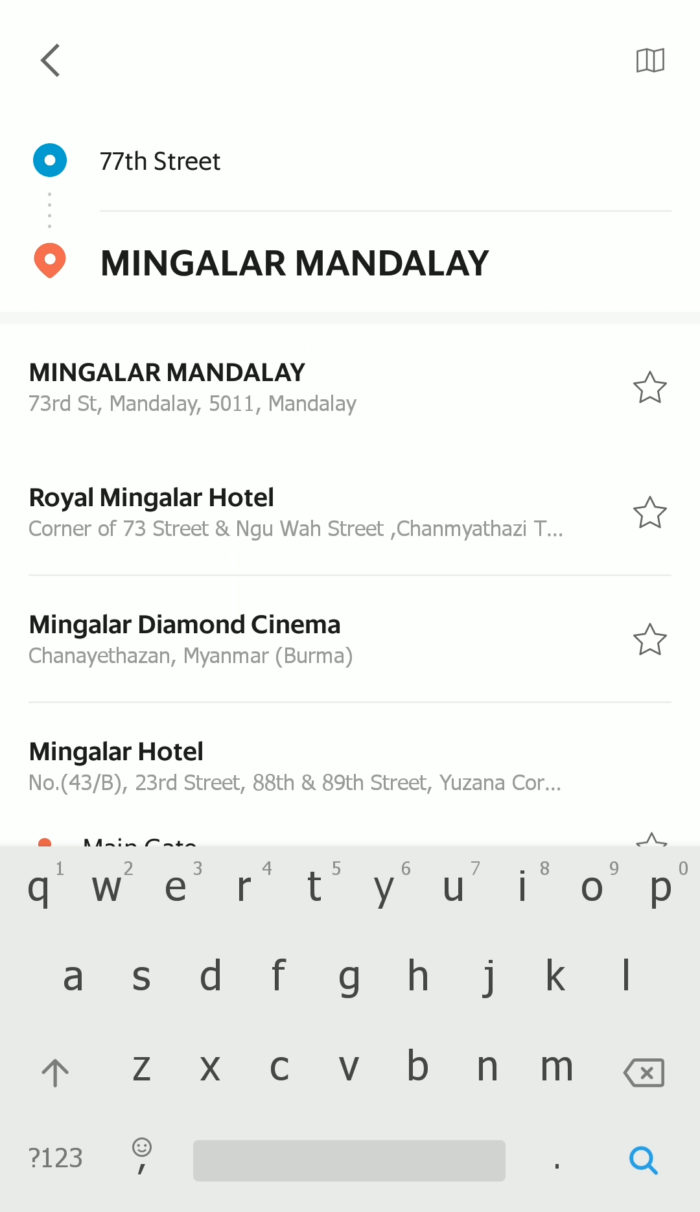Star Royal Mingalar Hotel as favorite
Image resolution: width=700 pixels, height=1212 pixels.
point(650,512)
